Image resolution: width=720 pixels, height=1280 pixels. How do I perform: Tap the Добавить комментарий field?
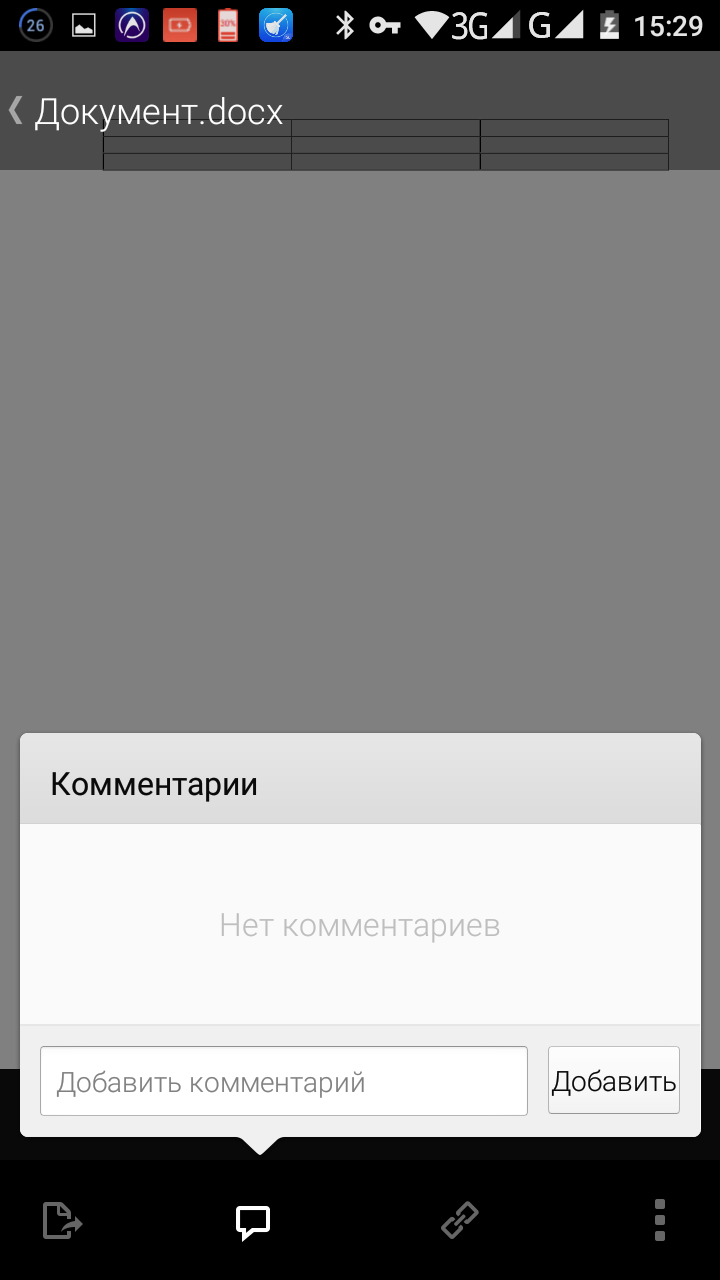(283, 1081)
